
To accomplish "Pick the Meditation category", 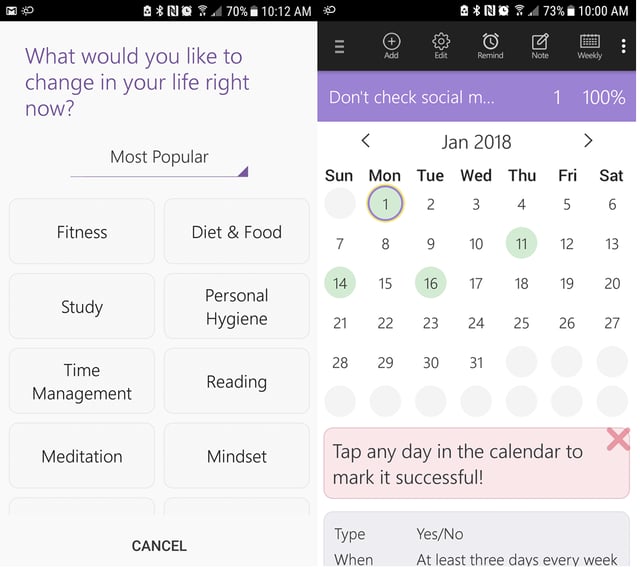I will (82, 457).
